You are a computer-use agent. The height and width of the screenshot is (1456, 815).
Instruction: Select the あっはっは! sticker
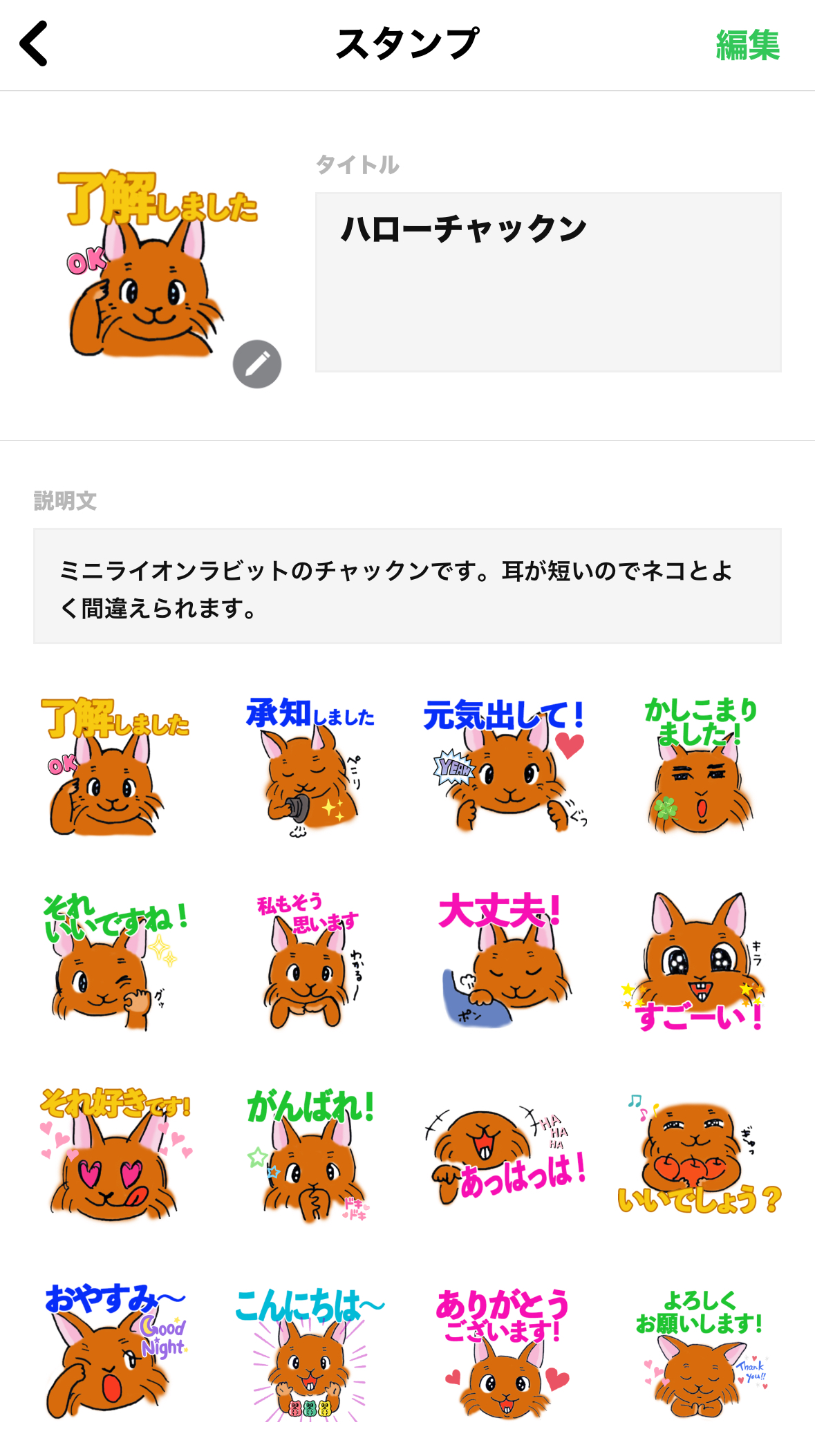coord(505,1155)
